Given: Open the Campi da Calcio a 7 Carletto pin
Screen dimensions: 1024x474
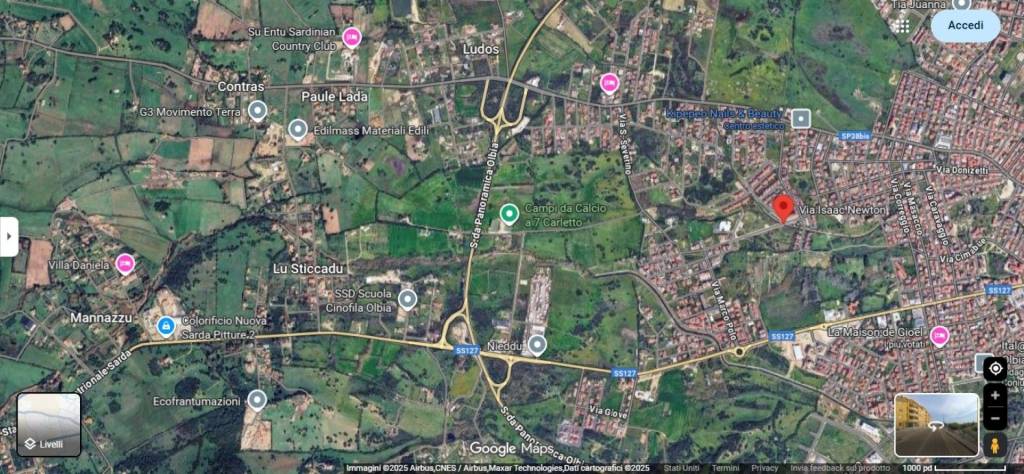Looking at the screenshot, I should [x=509, y=213].
